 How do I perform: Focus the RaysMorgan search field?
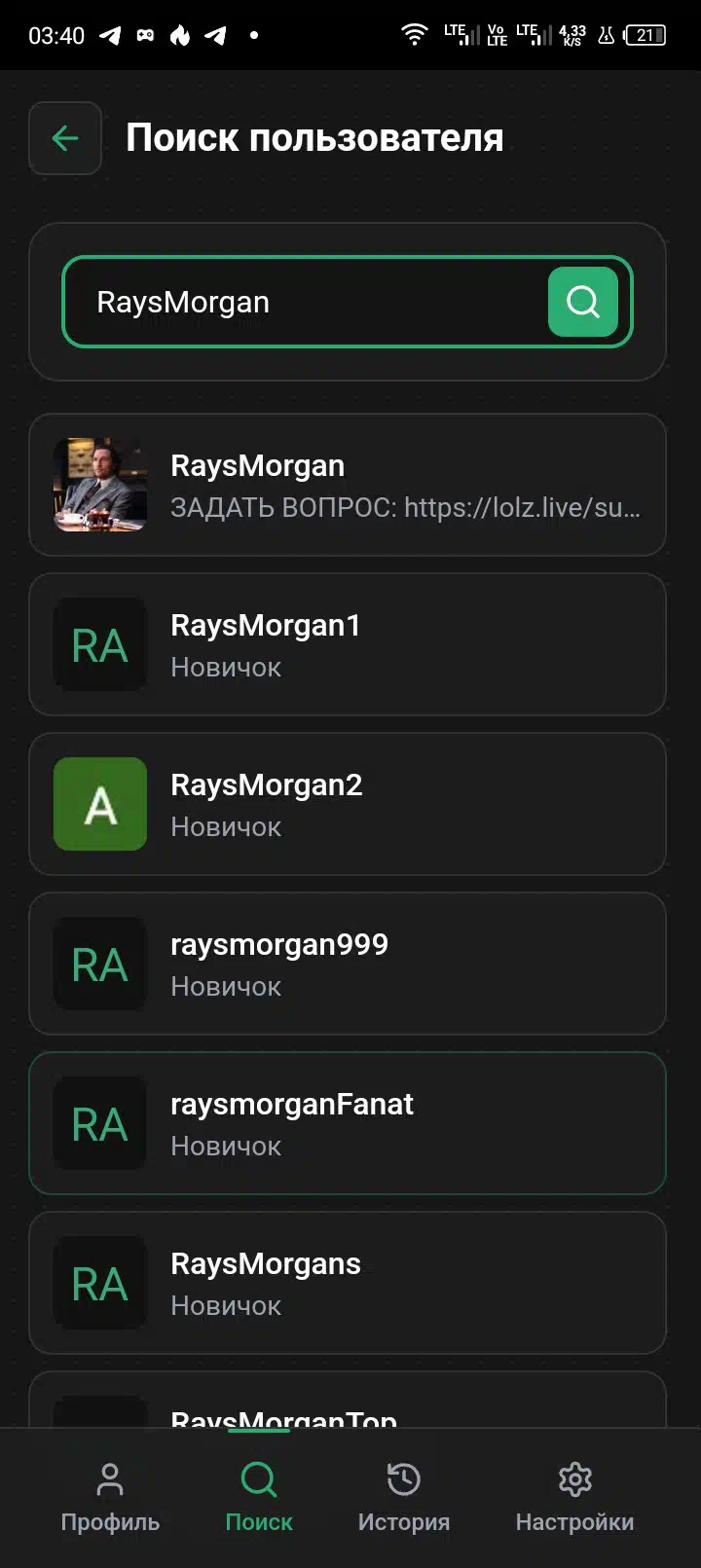coord(302,302)
